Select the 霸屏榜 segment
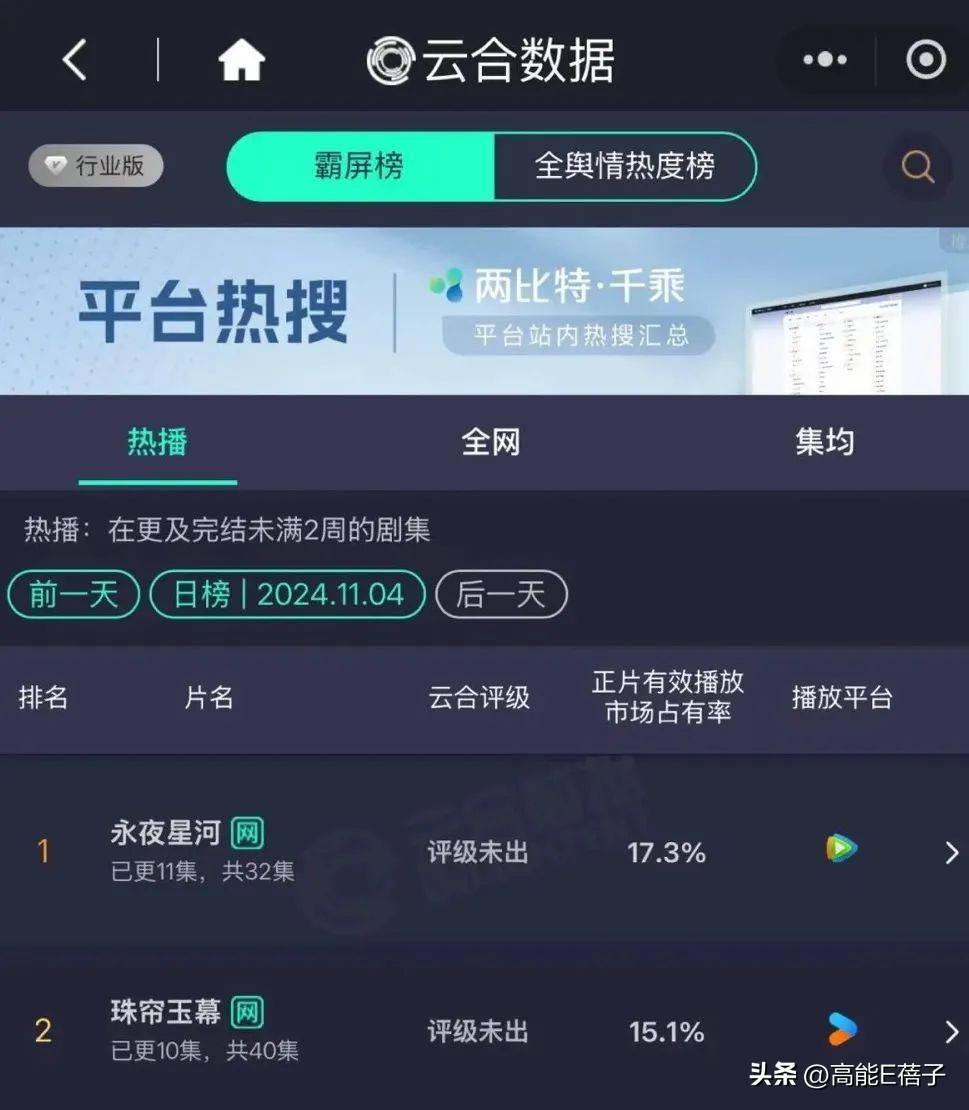 point(360,166)
